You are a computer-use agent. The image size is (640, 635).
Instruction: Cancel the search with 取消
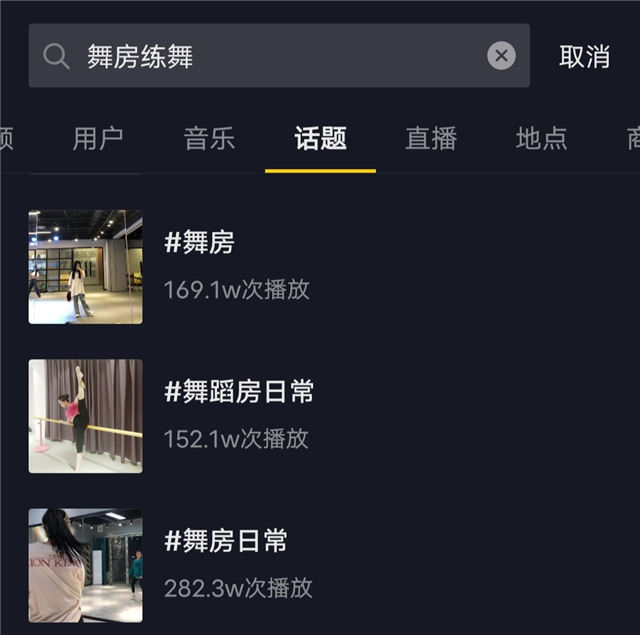tap(584, 57)
